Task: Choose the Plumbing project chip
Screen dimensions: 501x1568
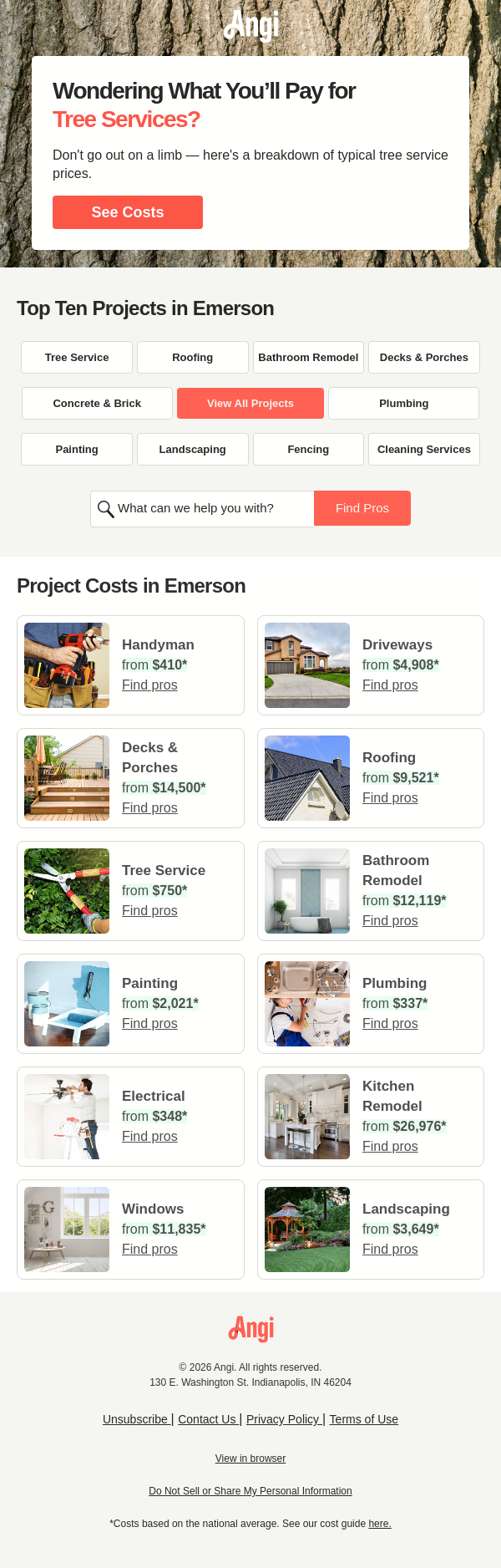Action: 403,403
